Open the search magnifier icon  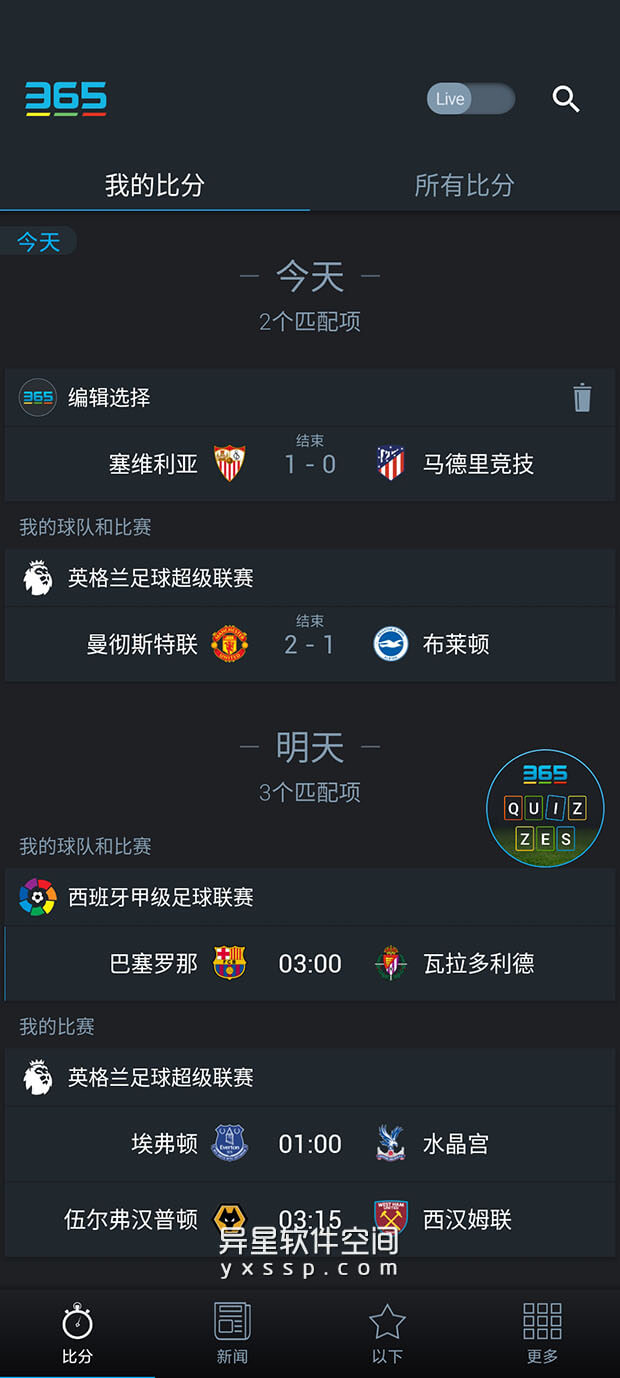pyautogui.click(x=566, y=99)
